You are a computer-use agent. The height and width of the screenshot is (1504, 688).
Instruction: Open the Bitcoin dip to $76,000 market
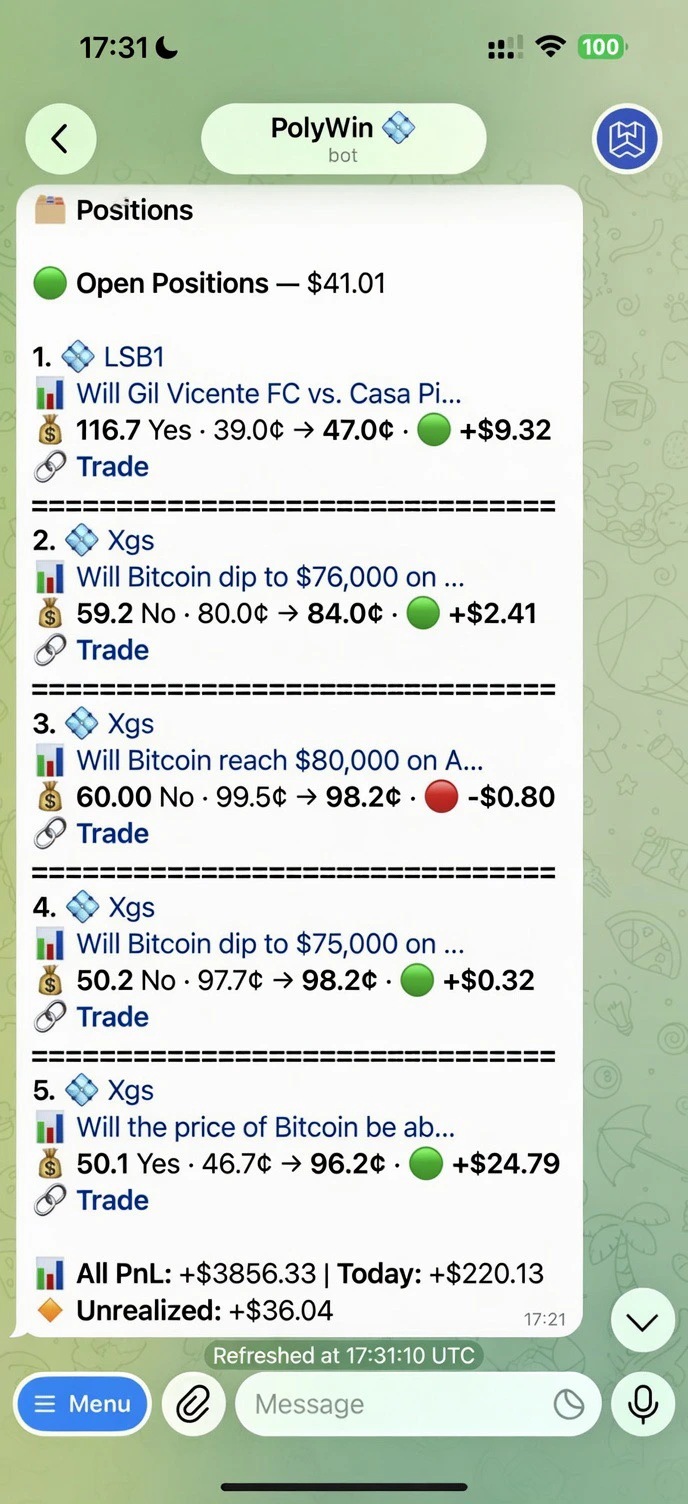(270, 577)
